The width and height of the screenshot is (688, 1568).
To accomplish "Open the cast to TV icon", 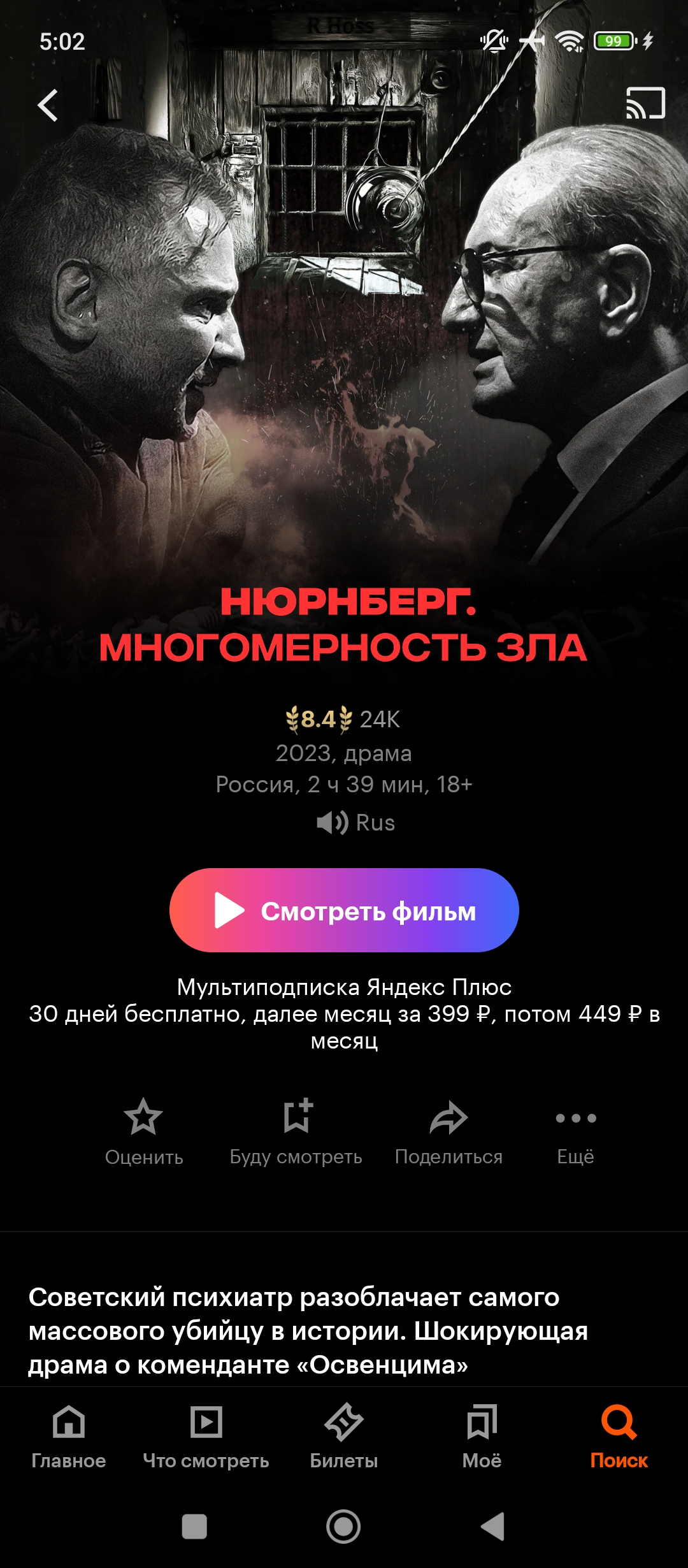I will point(645,103).
